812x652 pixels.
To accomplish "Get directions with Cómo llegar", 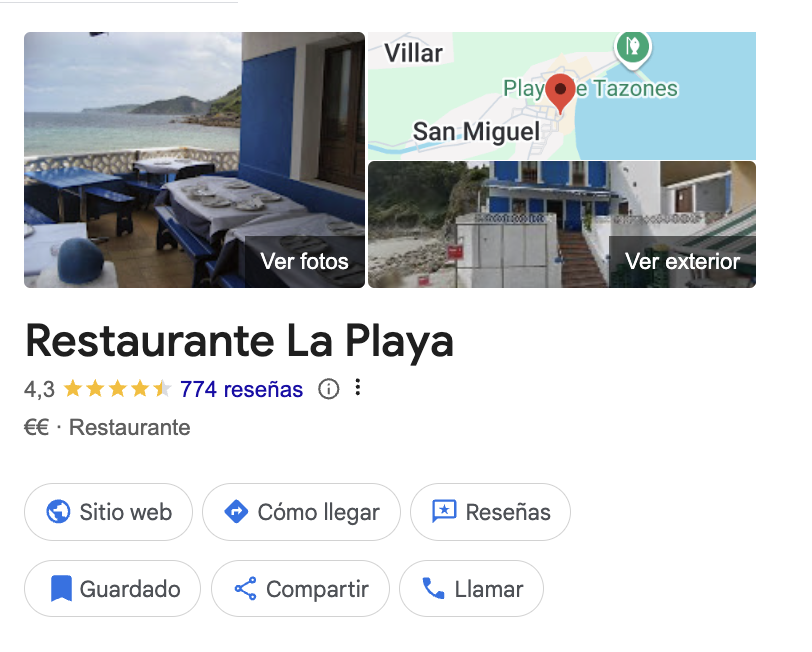I will tap(301, 512).
